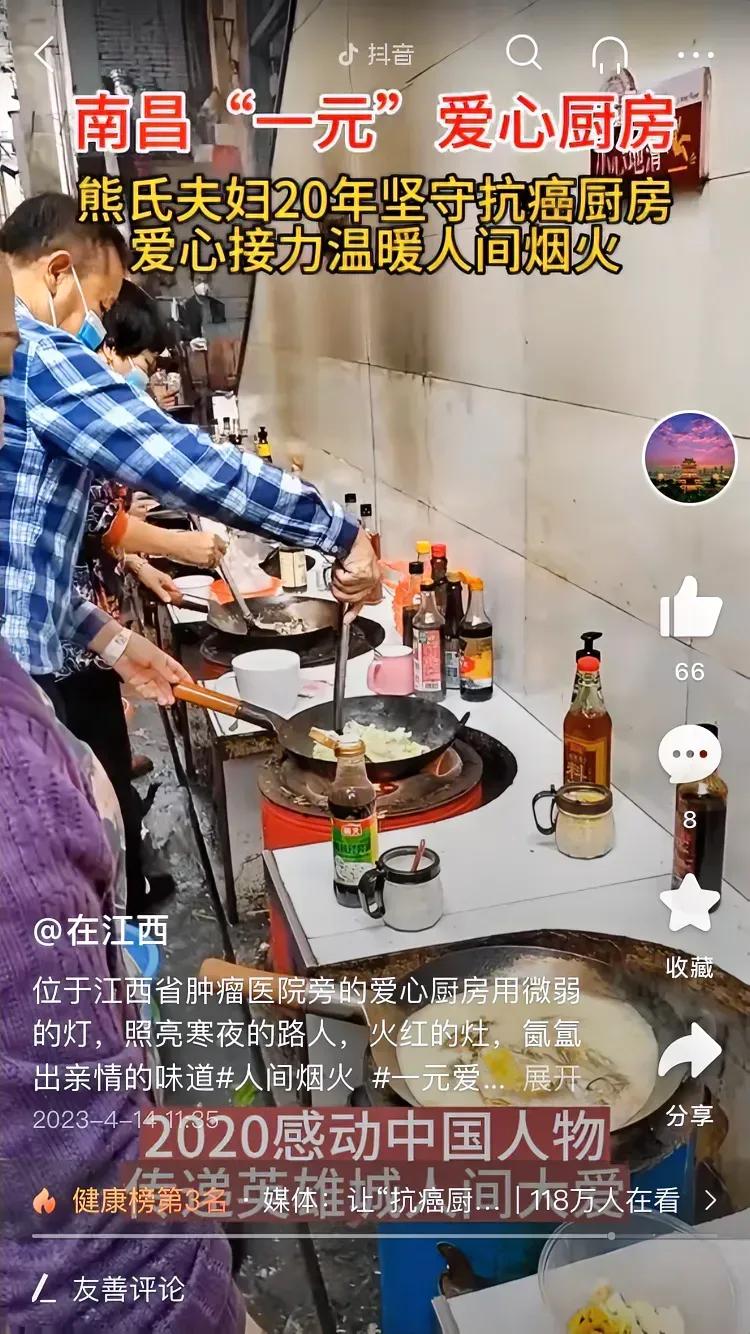This screenshot has height=1334, width=750.
Task: Open the search magnifier icon
Action: 523,52
